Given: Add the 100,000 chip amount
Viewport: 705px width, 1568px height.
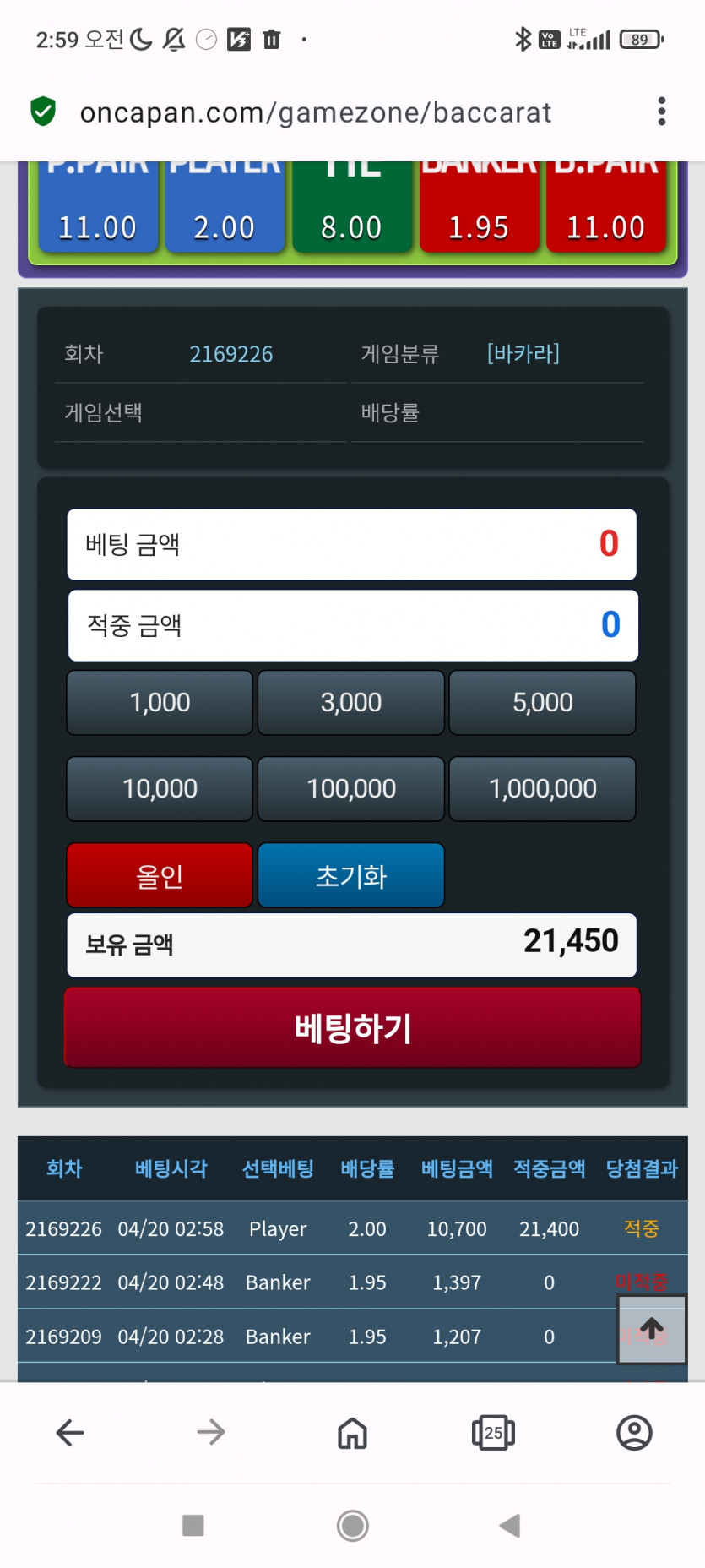Looking at the screenshot, I should pyautogui.click(x=350, y=788).
